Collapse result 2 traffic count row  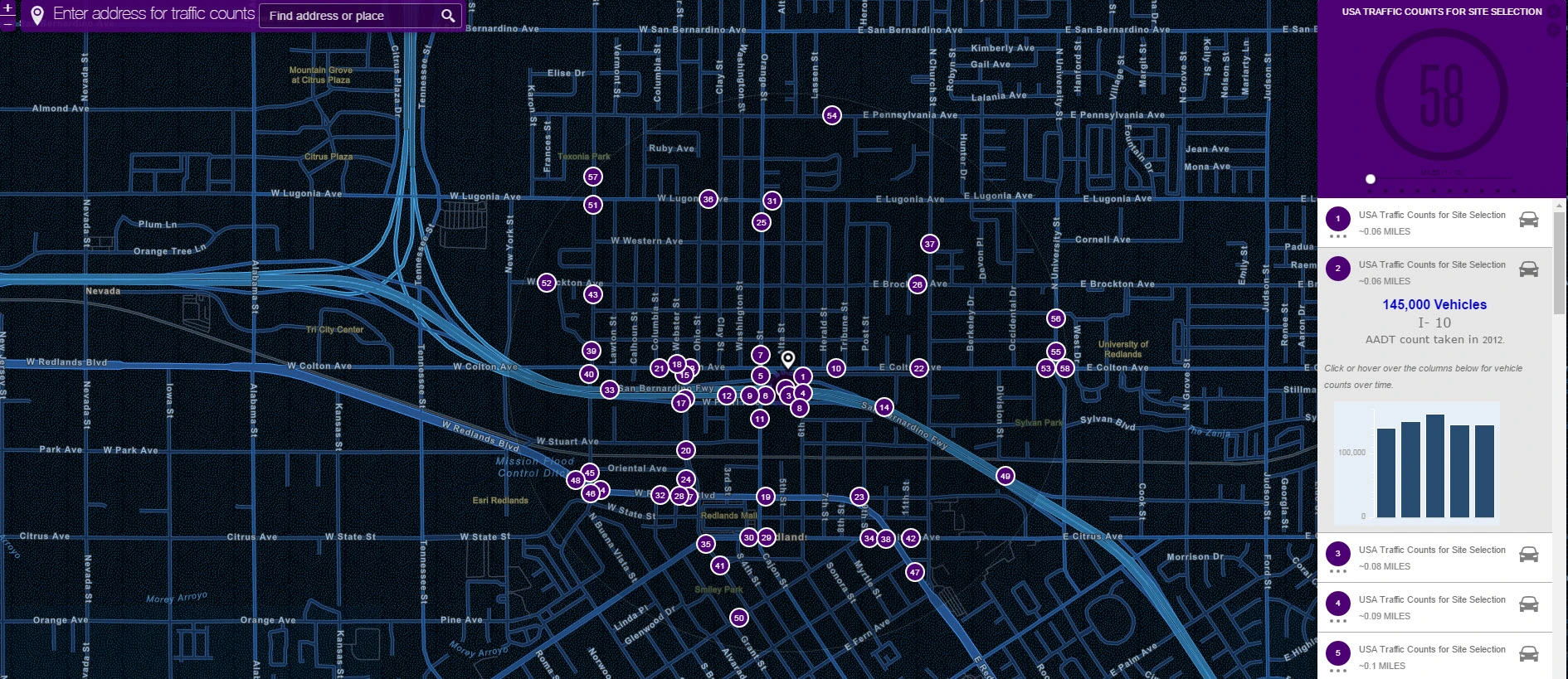tap(1431, 272)
